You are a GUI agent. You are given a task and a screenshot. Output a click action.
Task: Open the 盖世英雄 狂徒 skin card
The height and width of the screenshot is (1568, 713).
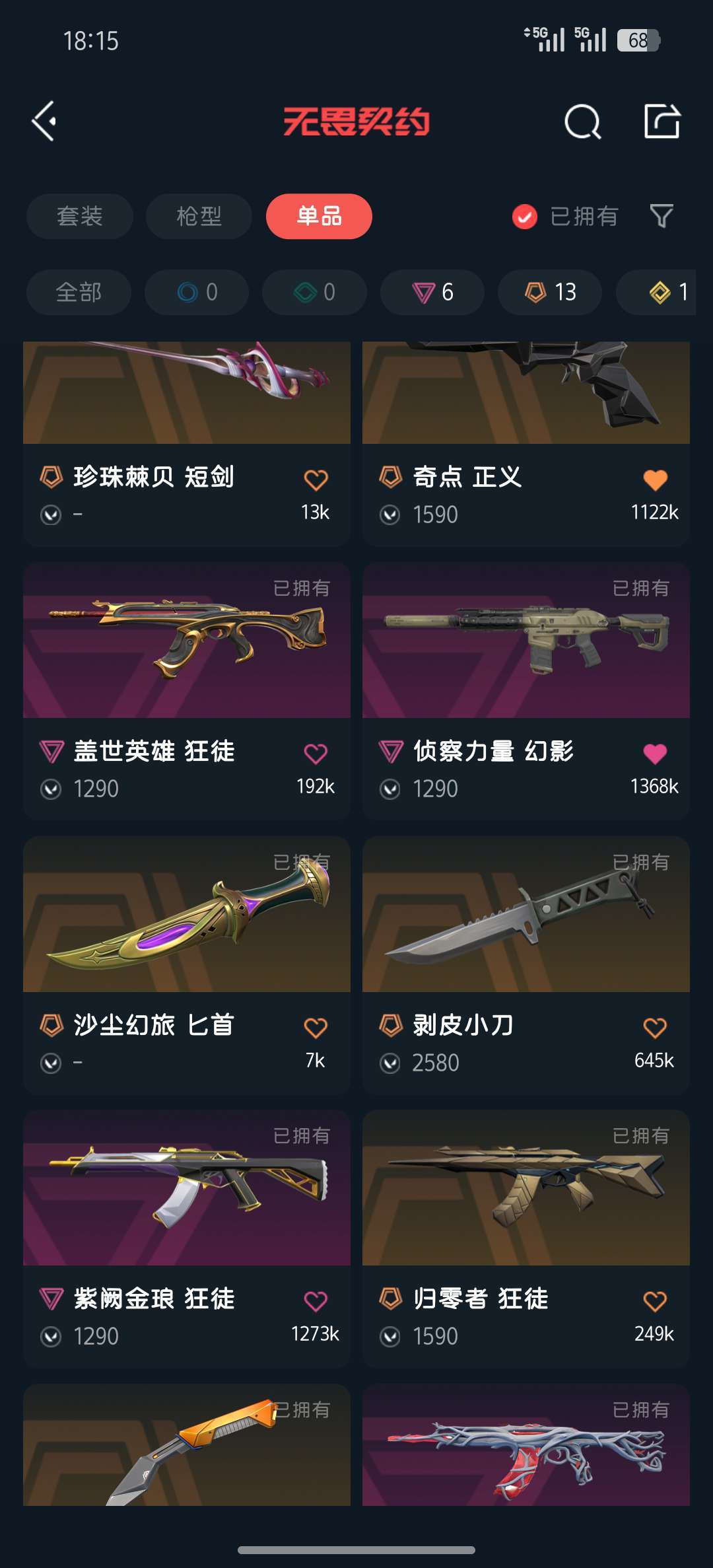[x=187, y=692]
